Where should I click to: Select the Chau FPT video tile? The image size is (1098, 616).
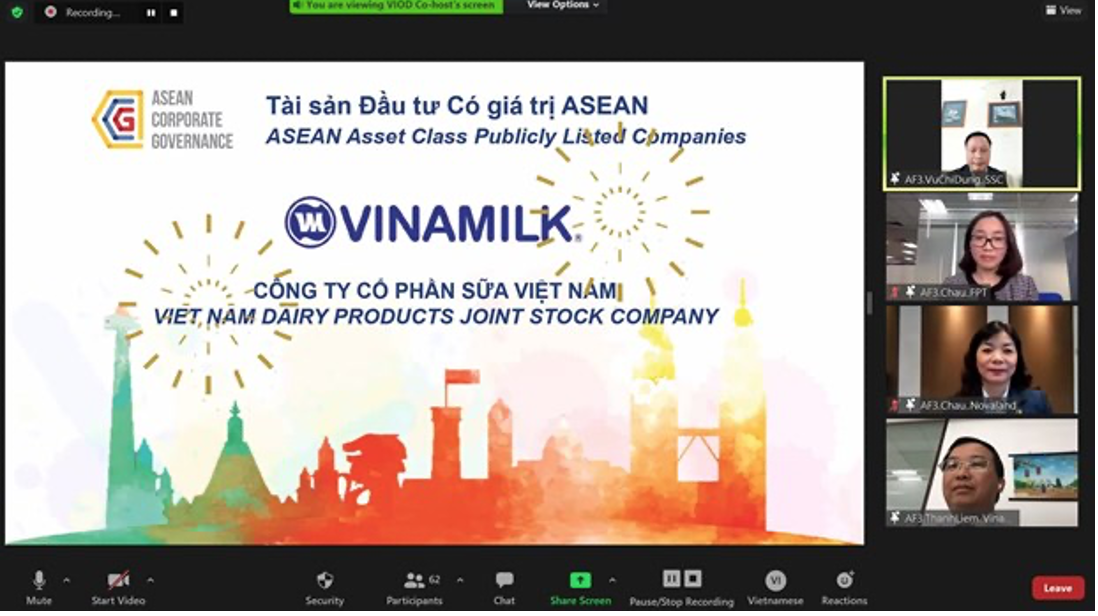(981, 247)
